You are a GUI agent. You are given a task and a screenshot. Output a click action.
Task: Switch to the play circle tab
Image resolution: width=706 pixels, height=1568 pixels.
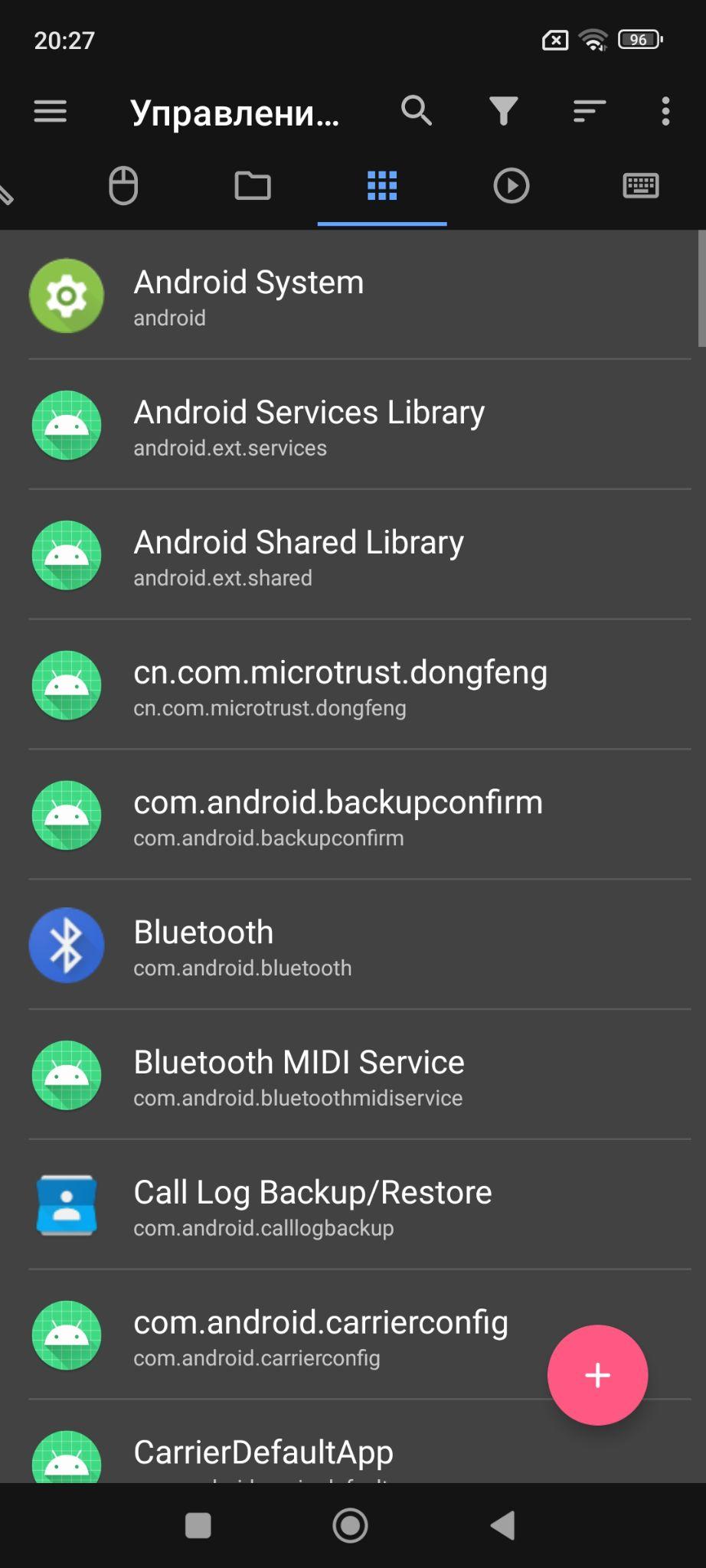[512, 186]
